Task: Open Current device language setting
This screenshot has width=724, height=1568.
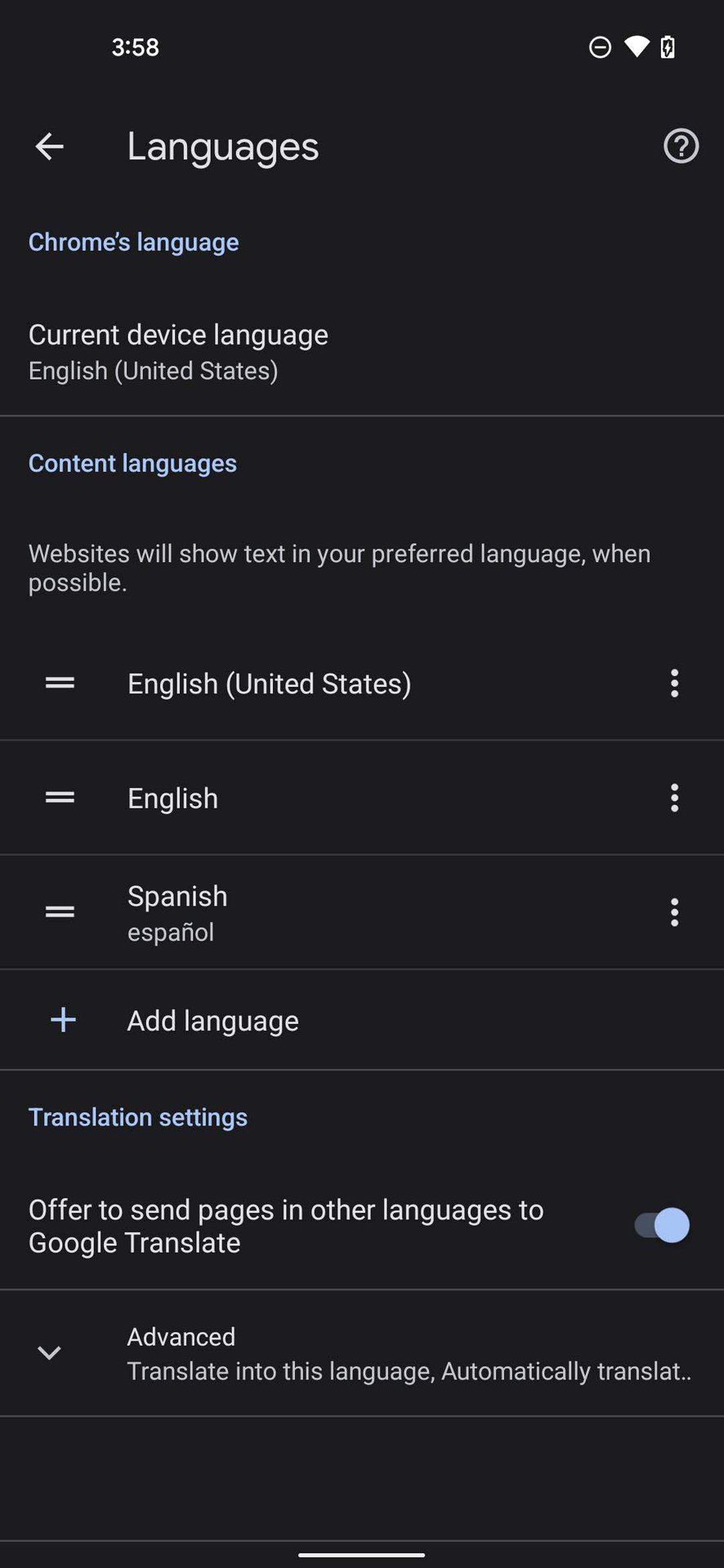Action: (178, 351)
